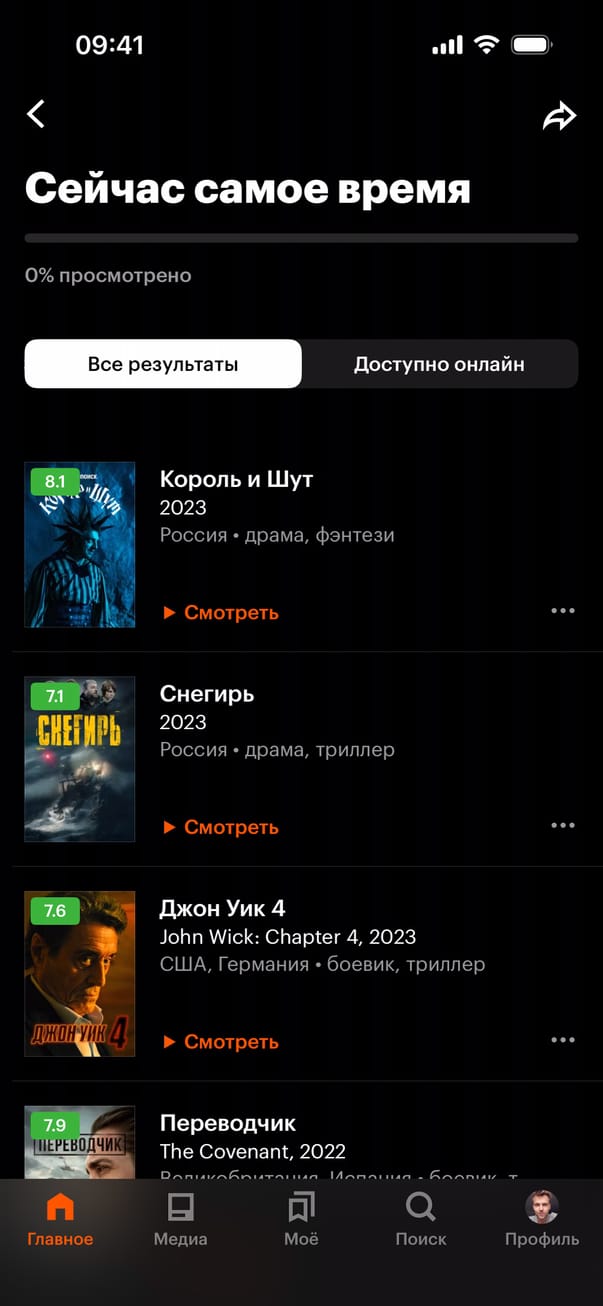Tap Смотреть for Король и Шут

click(x=221, y=612)
